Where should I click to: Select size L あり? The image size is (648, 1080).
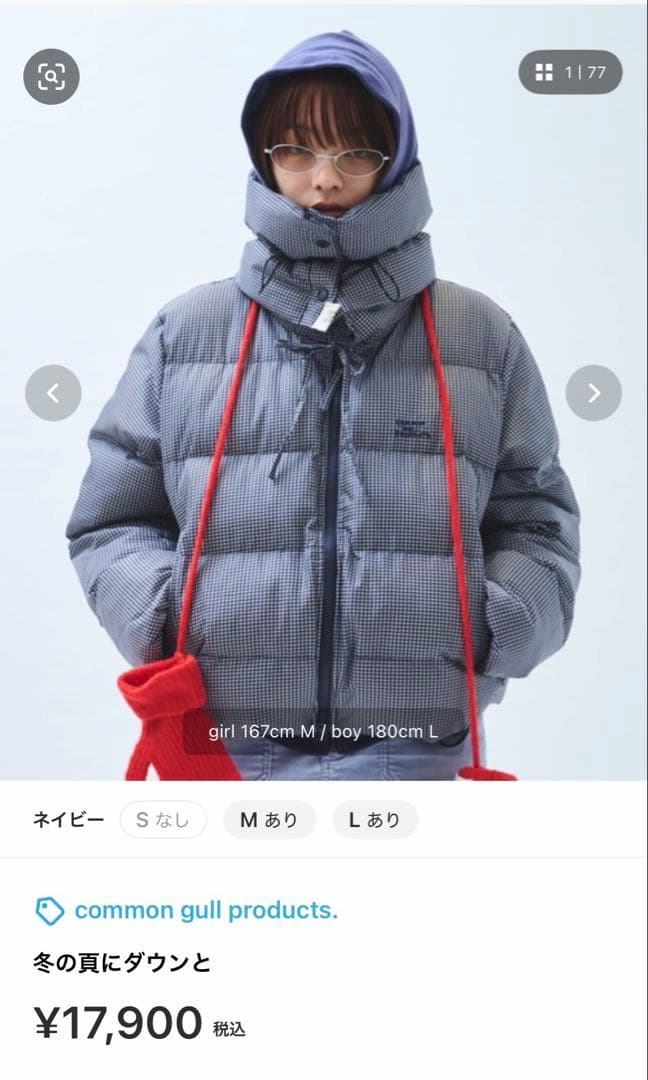coord(375,820)
